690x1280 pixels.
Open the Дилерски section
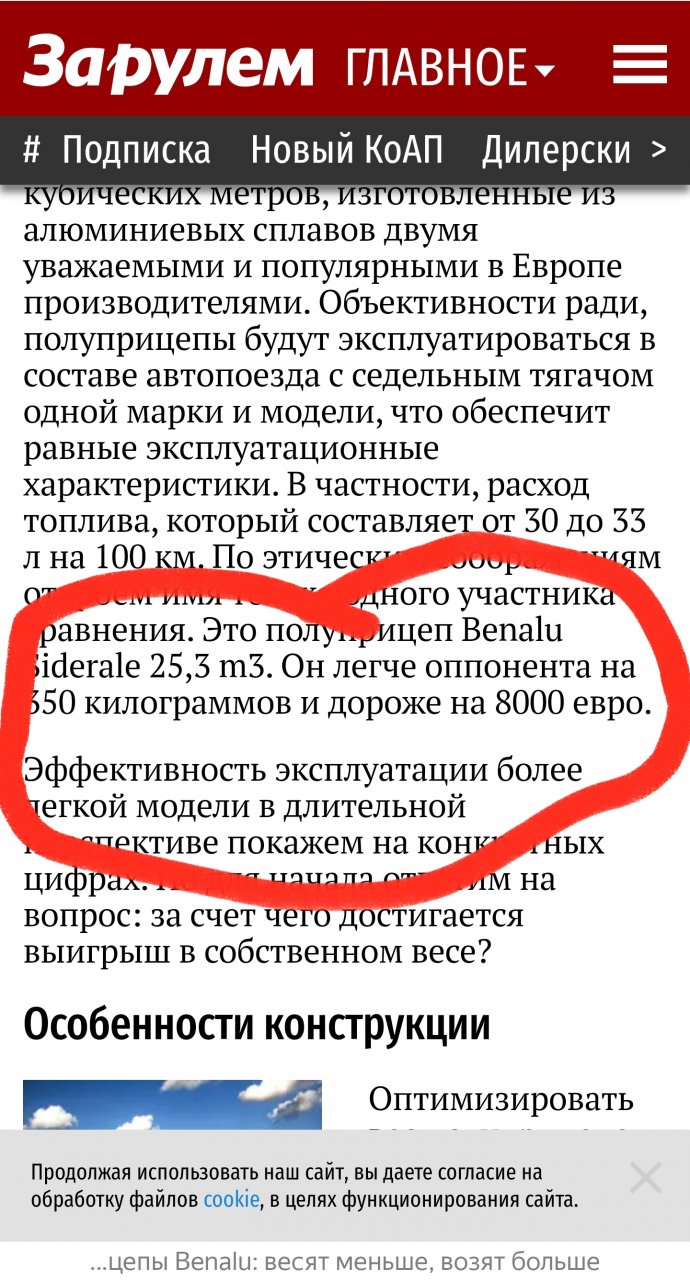(556, 151)
